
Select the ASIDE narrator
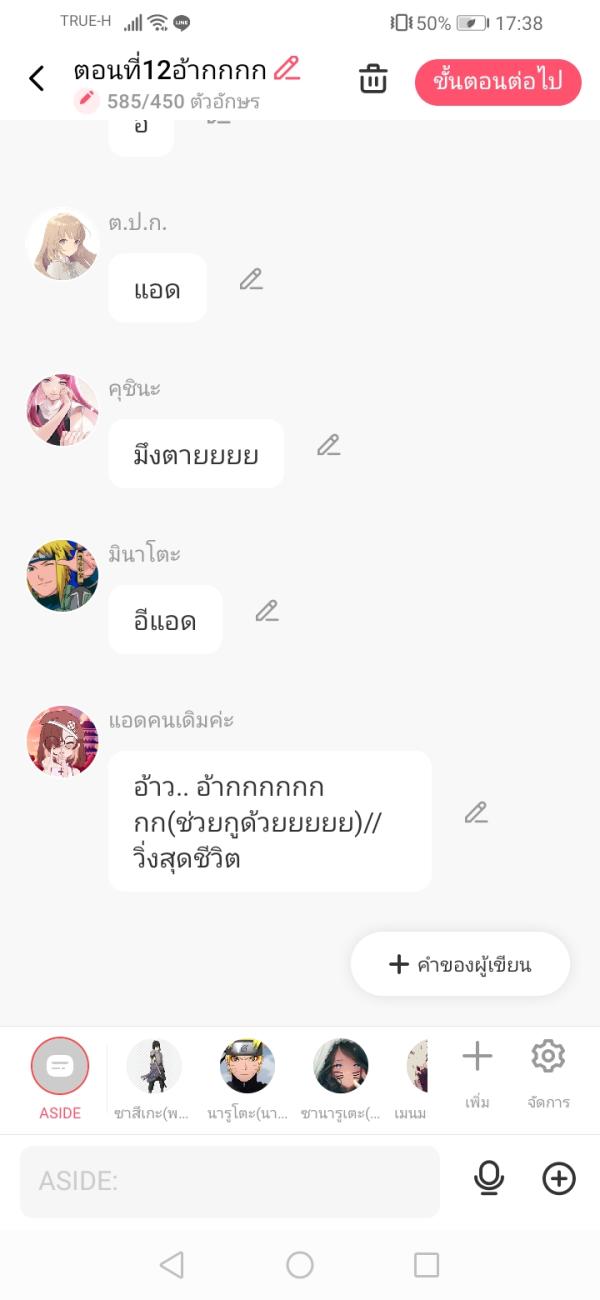(x=60, y=1067)
